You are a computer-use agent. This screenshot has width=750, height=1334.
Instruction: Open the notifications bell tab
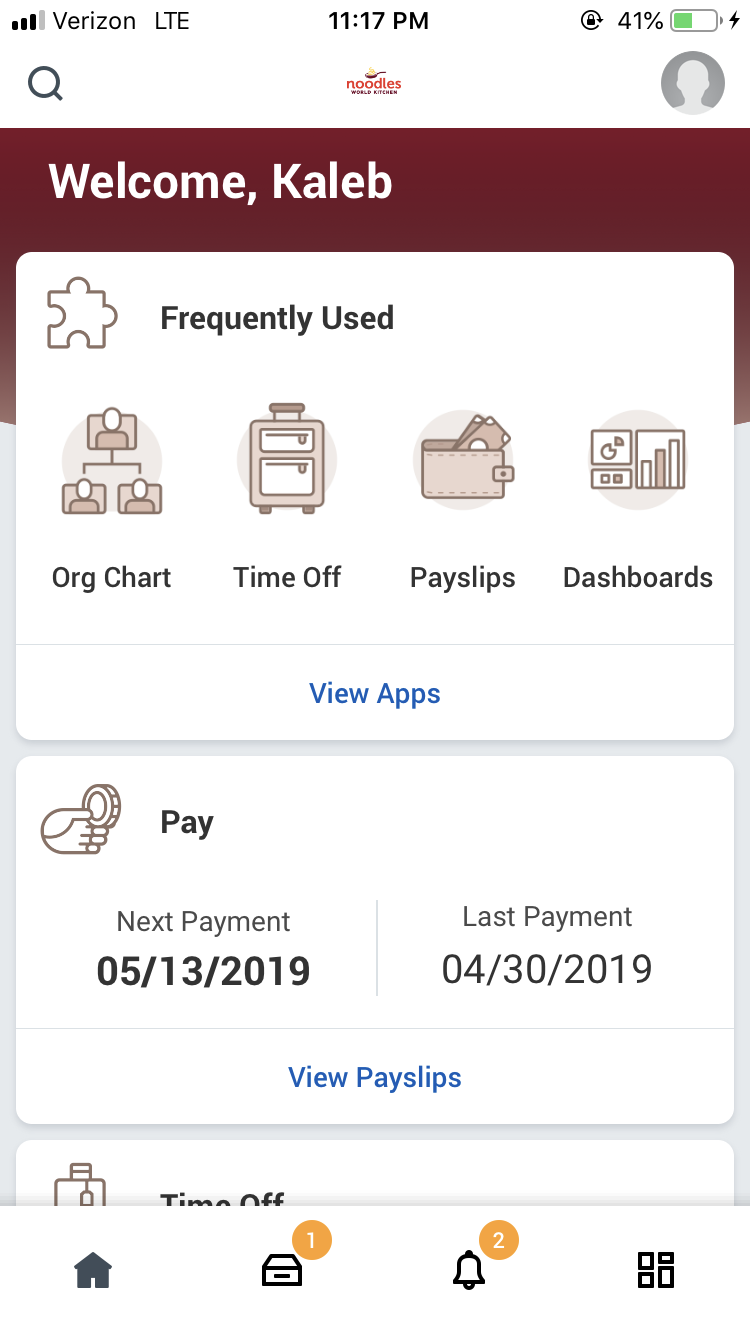tap(468, 1270)
